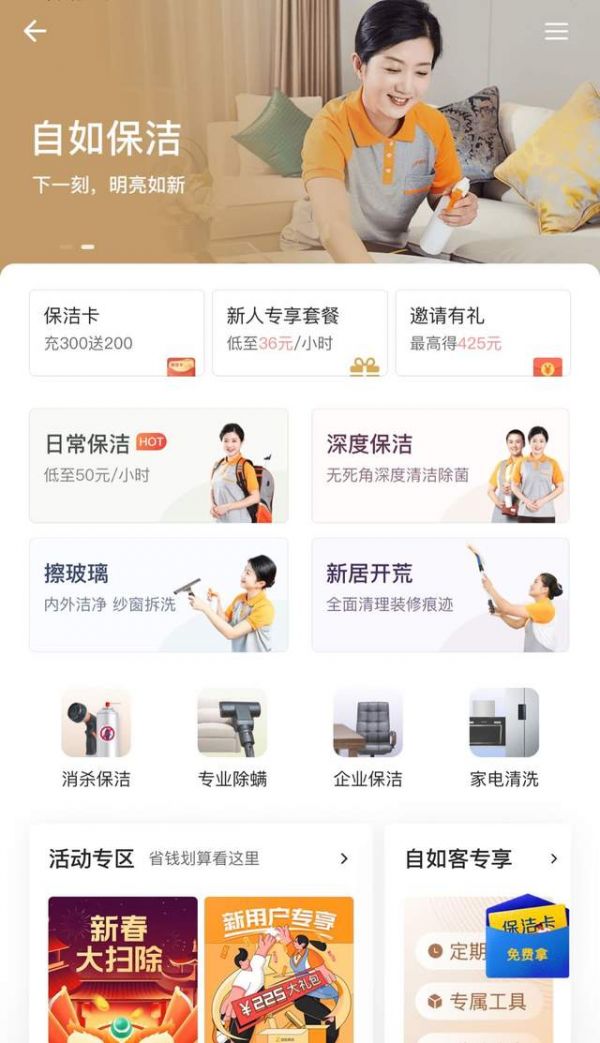Screen dimensions: 600x1043
Task: Select the 企业保洁 service
Action: [x=368, y=737]
